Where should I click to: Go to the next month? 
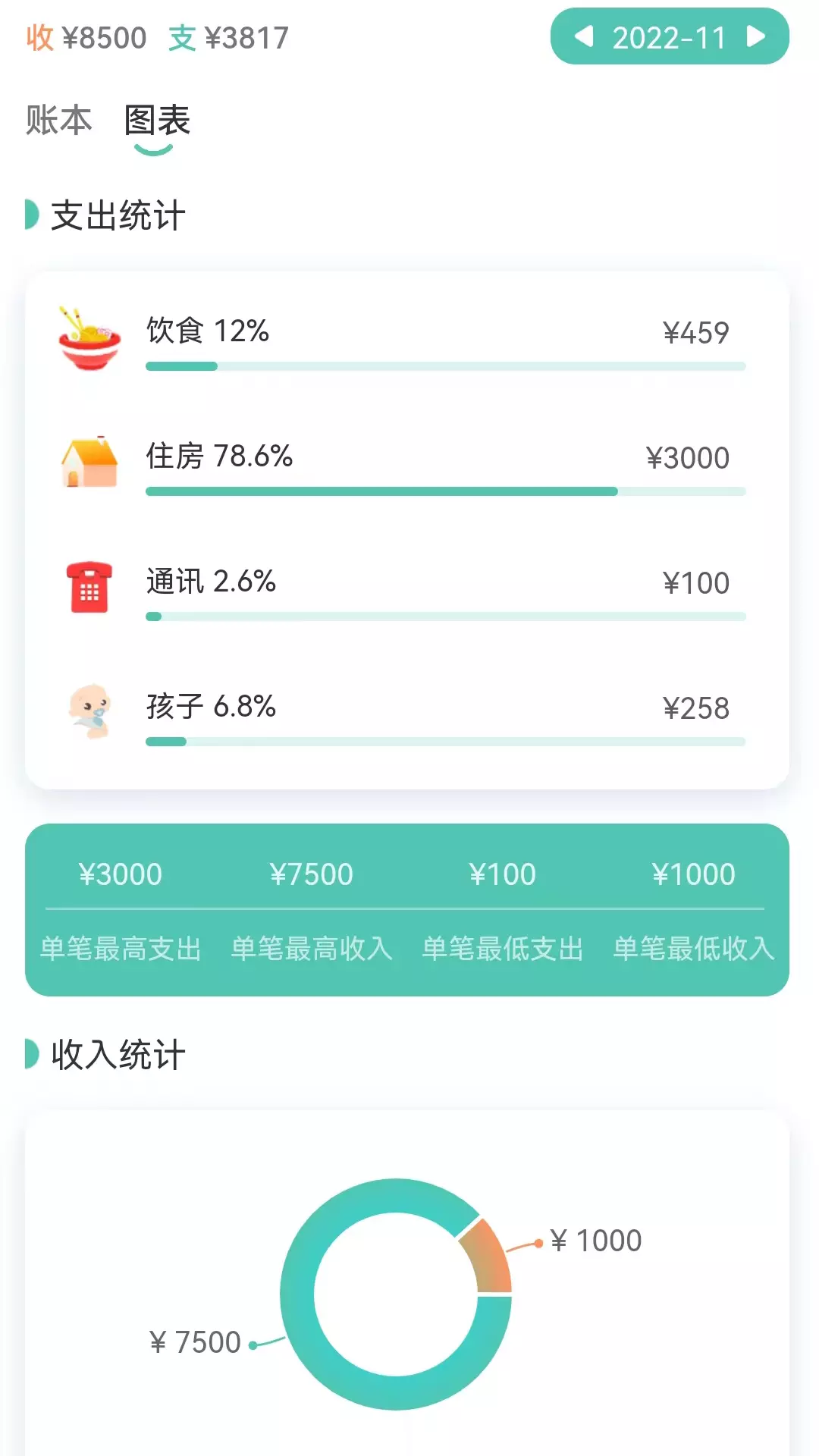point(756,36)
